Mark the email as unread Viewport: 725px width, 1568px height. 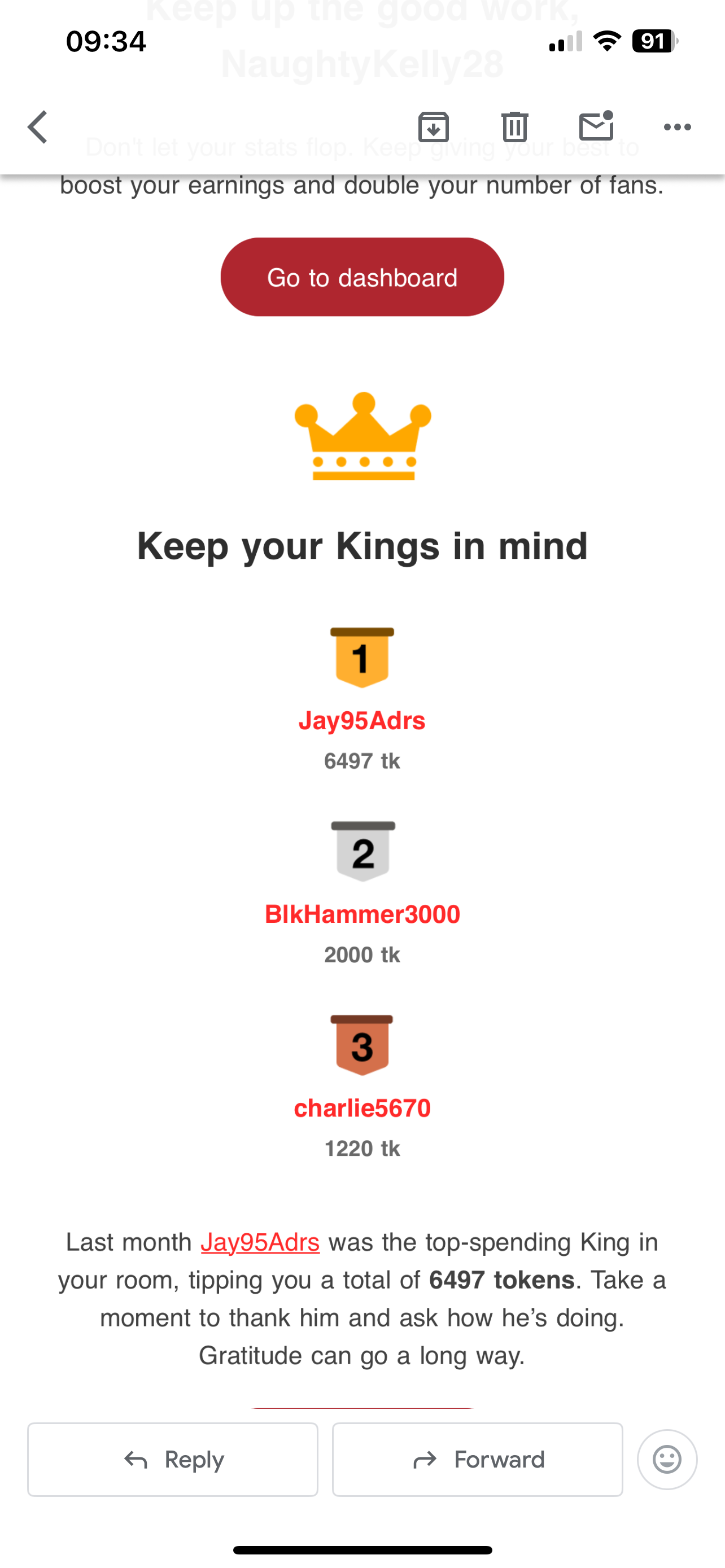tap(596, 126)
